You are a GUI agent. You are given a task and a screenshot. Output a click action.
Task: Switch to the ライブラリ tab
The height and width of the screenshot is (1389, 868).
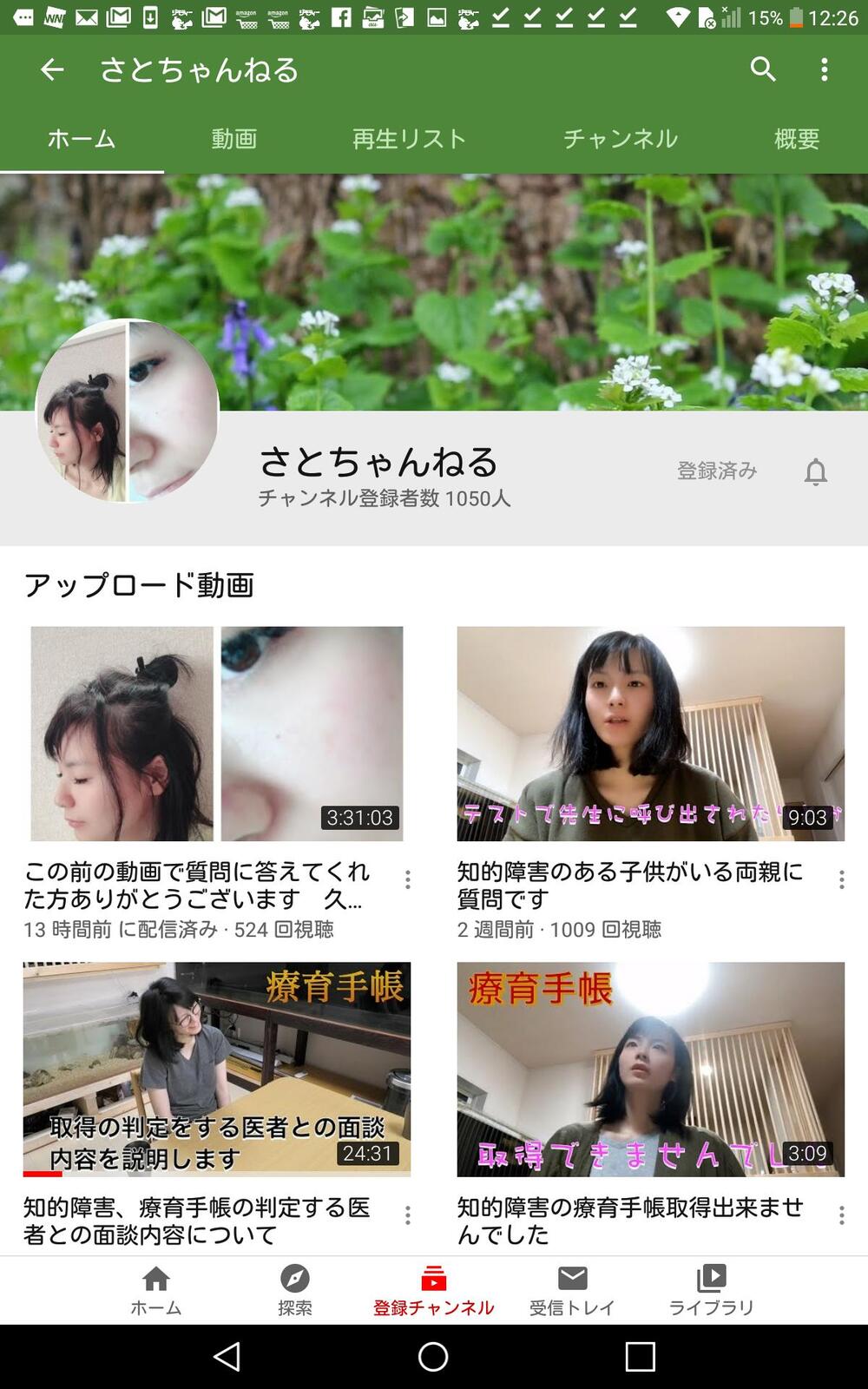tap(711, 1290)
